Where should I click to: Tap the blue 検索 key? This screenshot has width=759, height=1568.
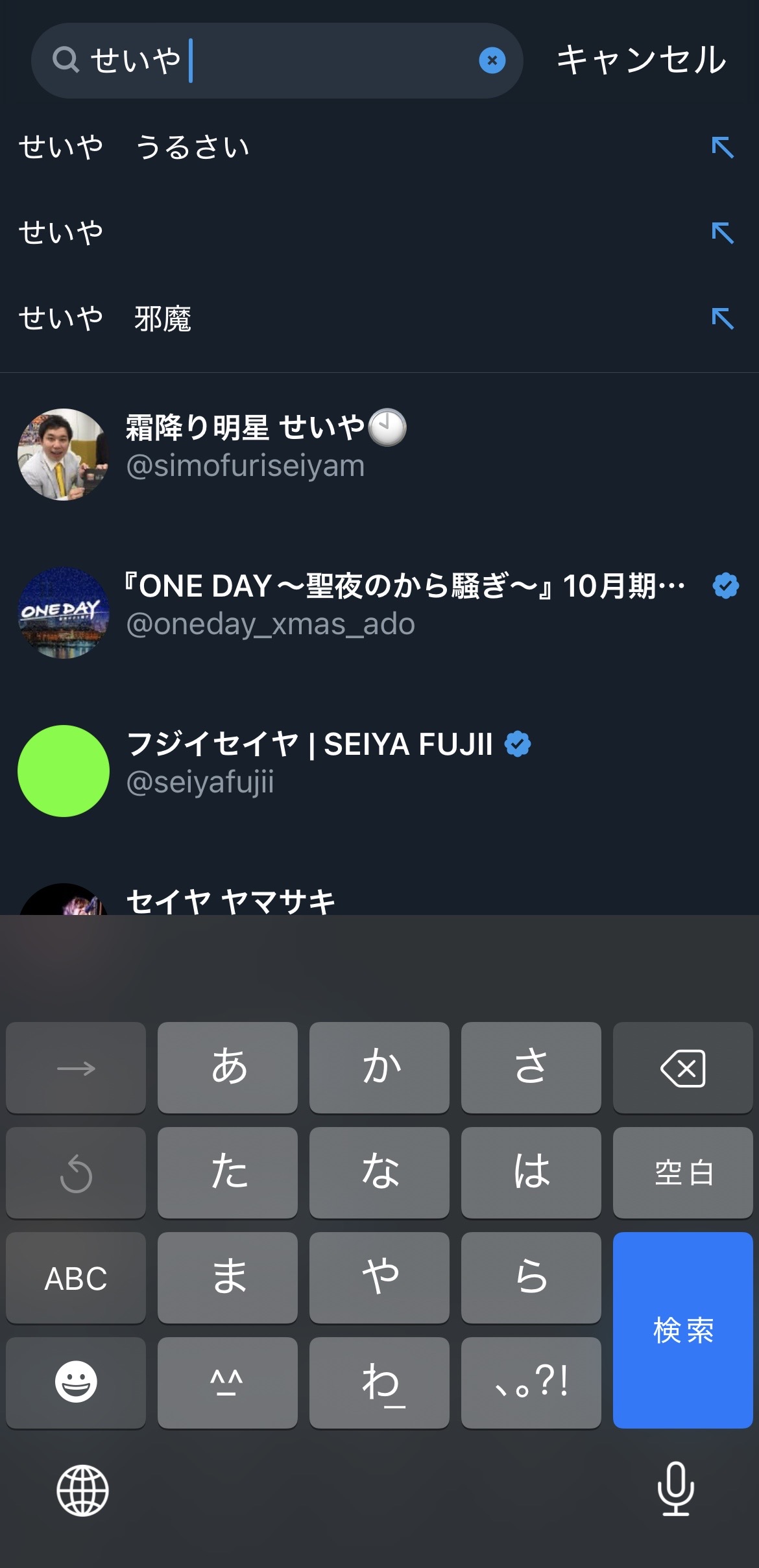click(x=682, y=1330)
